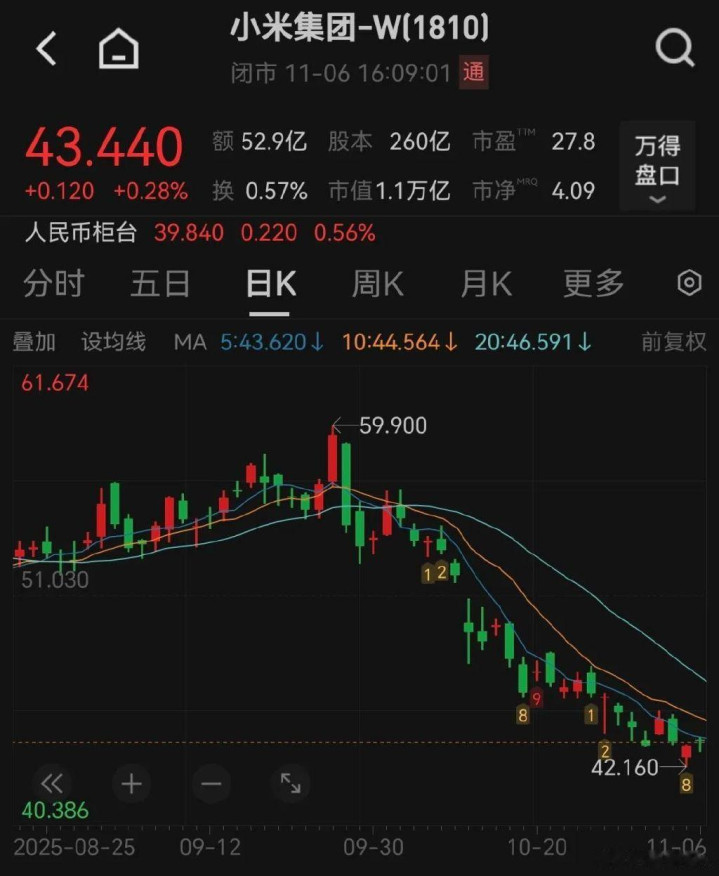Screen dimensions: 719x876
Task: Open chart settings hexagon icon
Action: [x=689, y=284]
